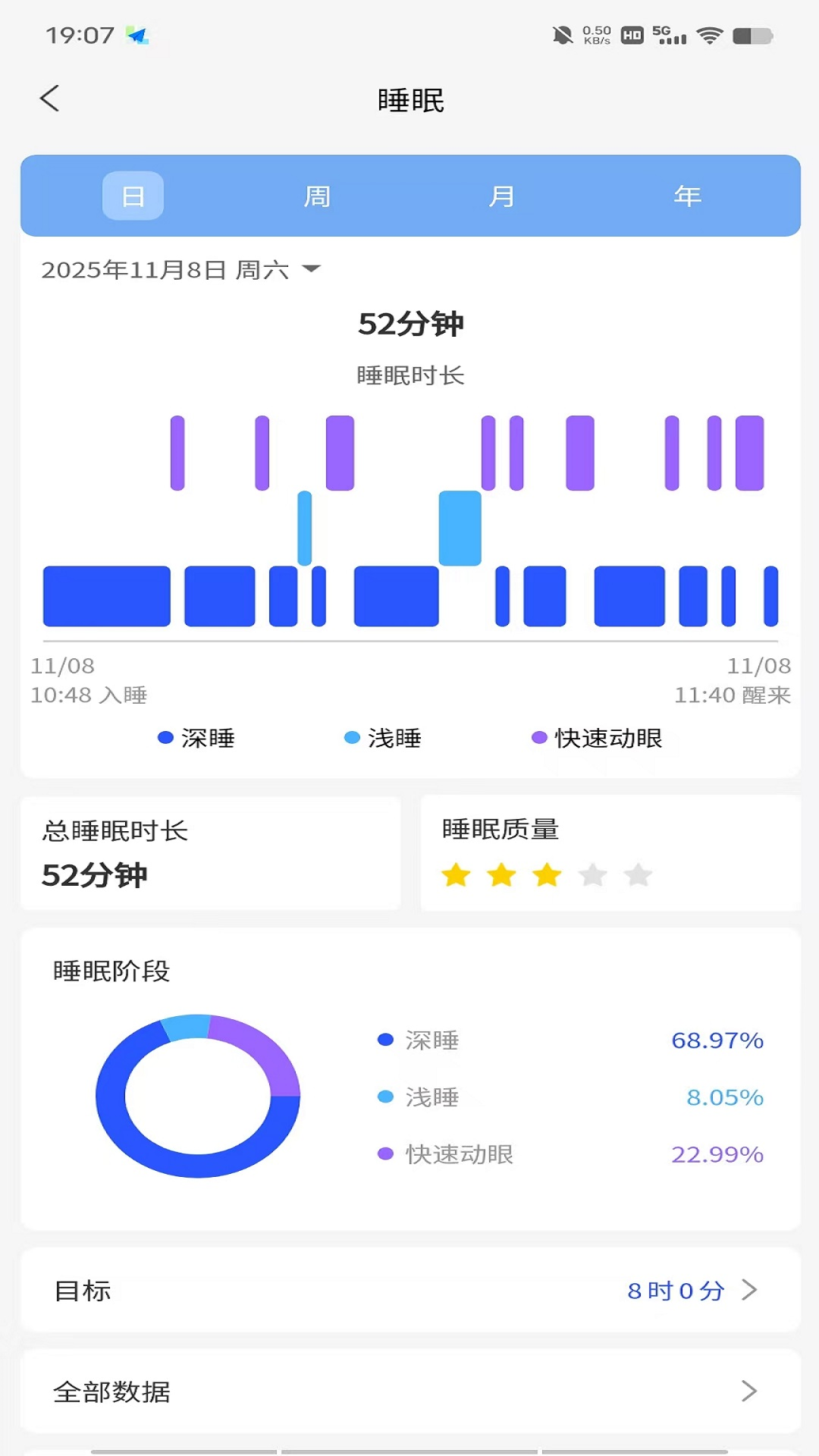Switch to the 周 tab
This screenshot has width=819, height=1456.
pyautogui.click(x=317, y=196)
